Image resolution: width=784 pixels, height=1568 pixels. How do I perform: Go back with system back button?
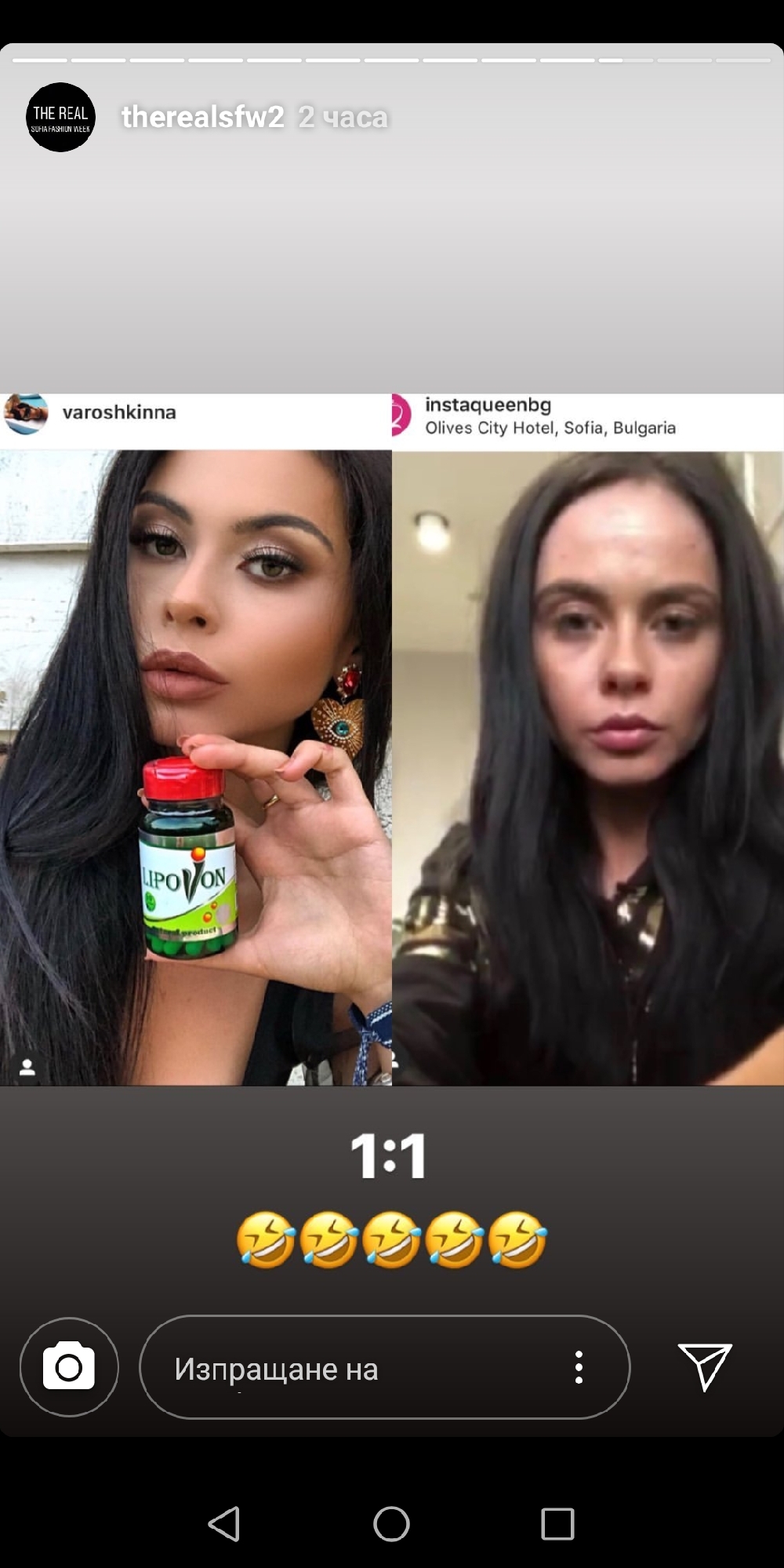(225, 1523)
